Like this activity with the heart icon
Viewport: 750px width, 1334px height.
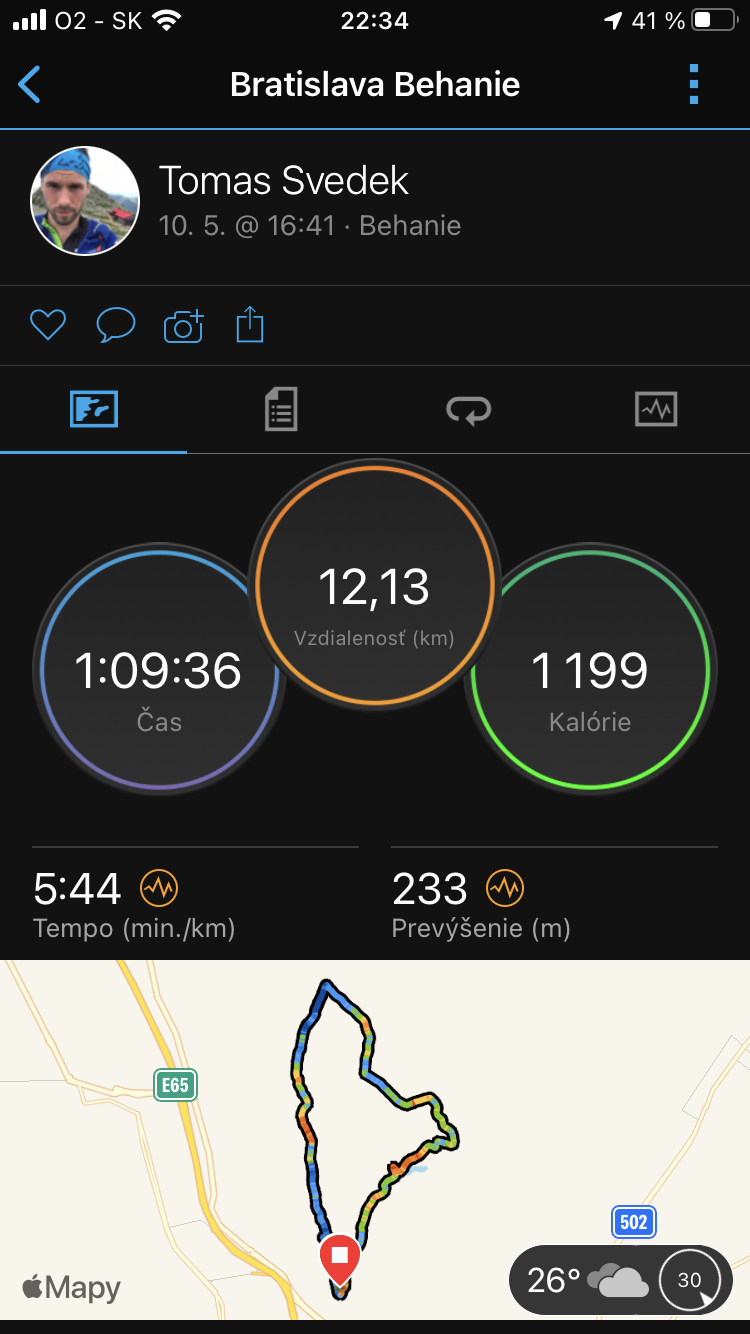tap(47, 325)
